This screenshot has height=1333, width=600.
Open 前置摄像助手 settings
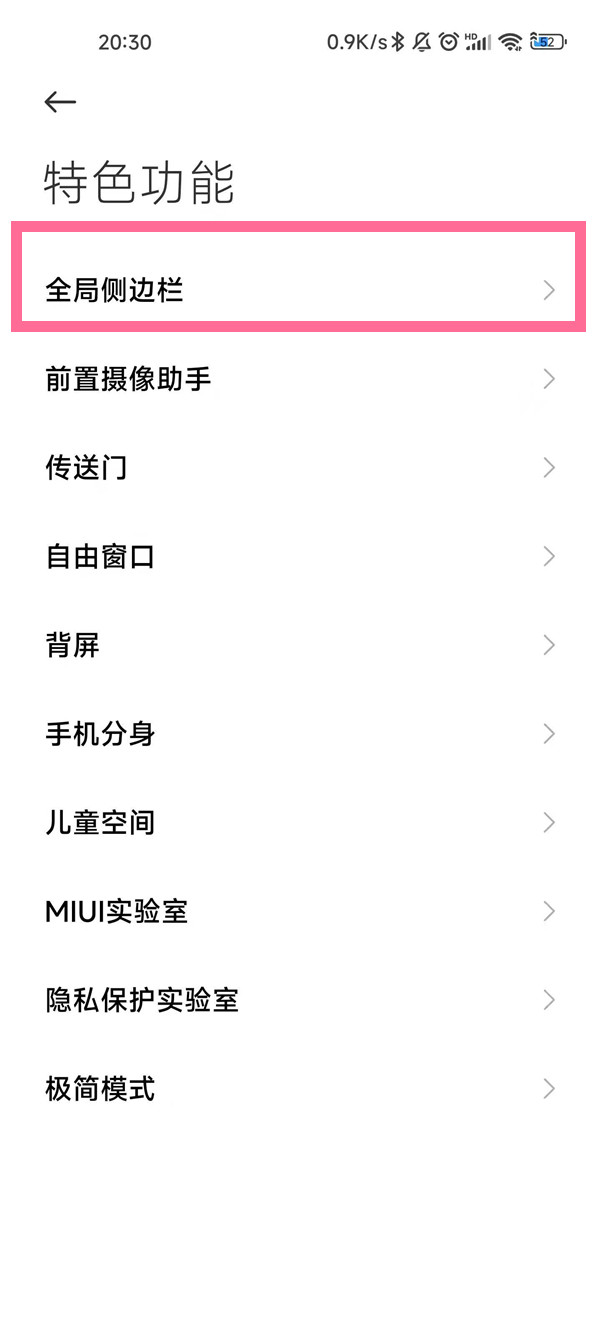(299, 379)
